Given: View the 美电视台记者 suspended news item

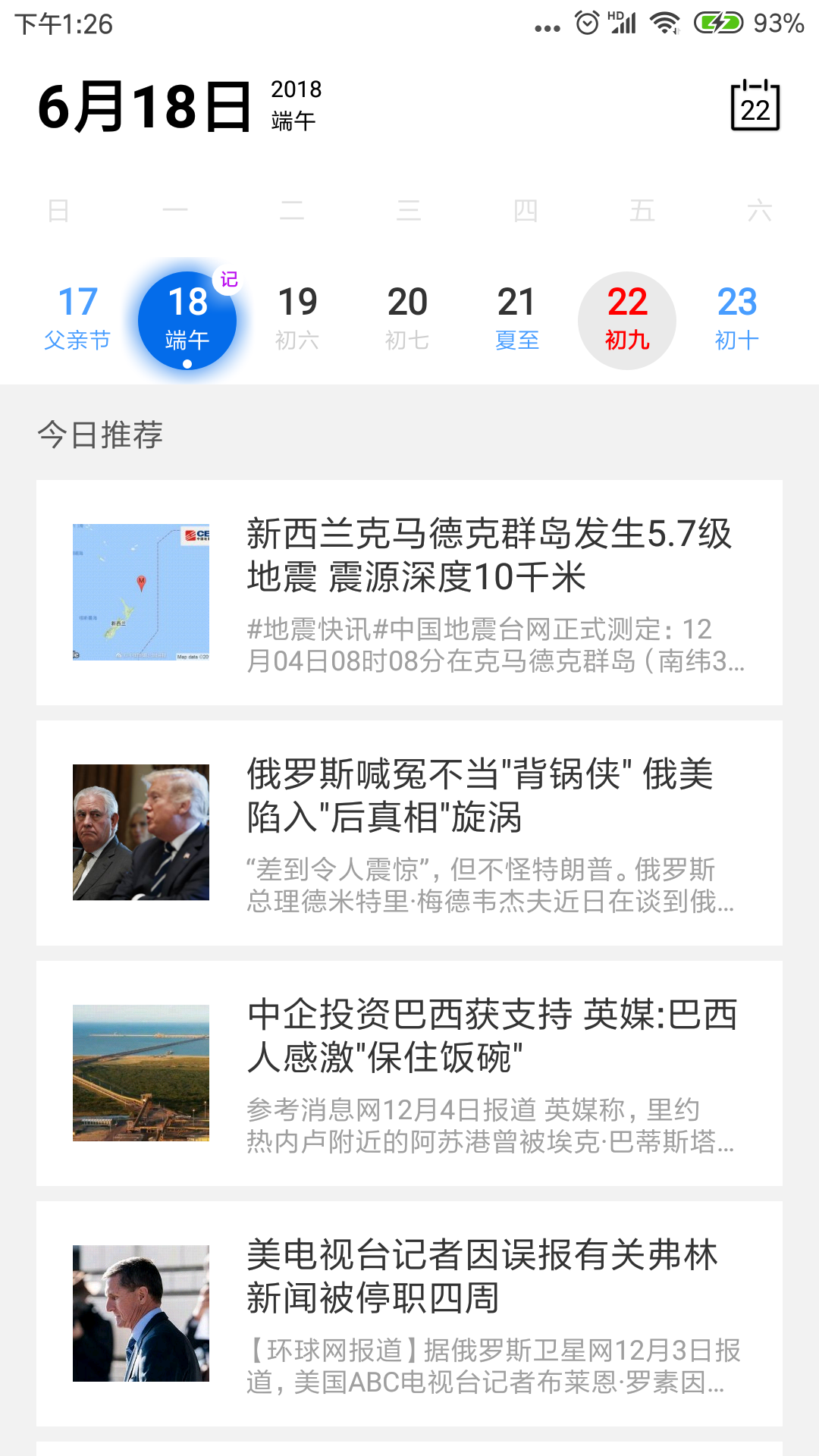Looking at the screenshot, I should pos(409,1313).
